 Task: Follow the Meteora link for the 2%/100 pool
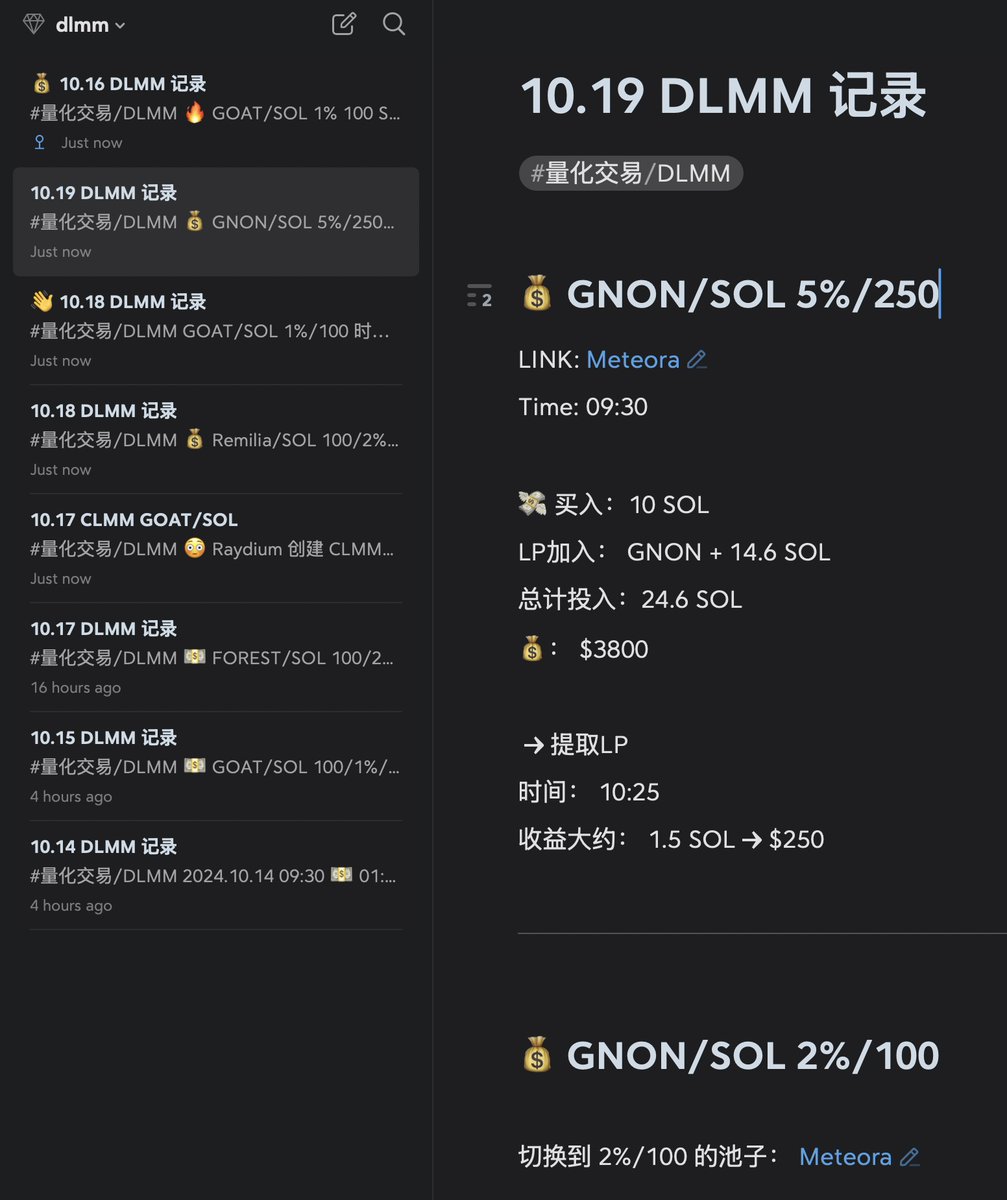(845, 1157)
